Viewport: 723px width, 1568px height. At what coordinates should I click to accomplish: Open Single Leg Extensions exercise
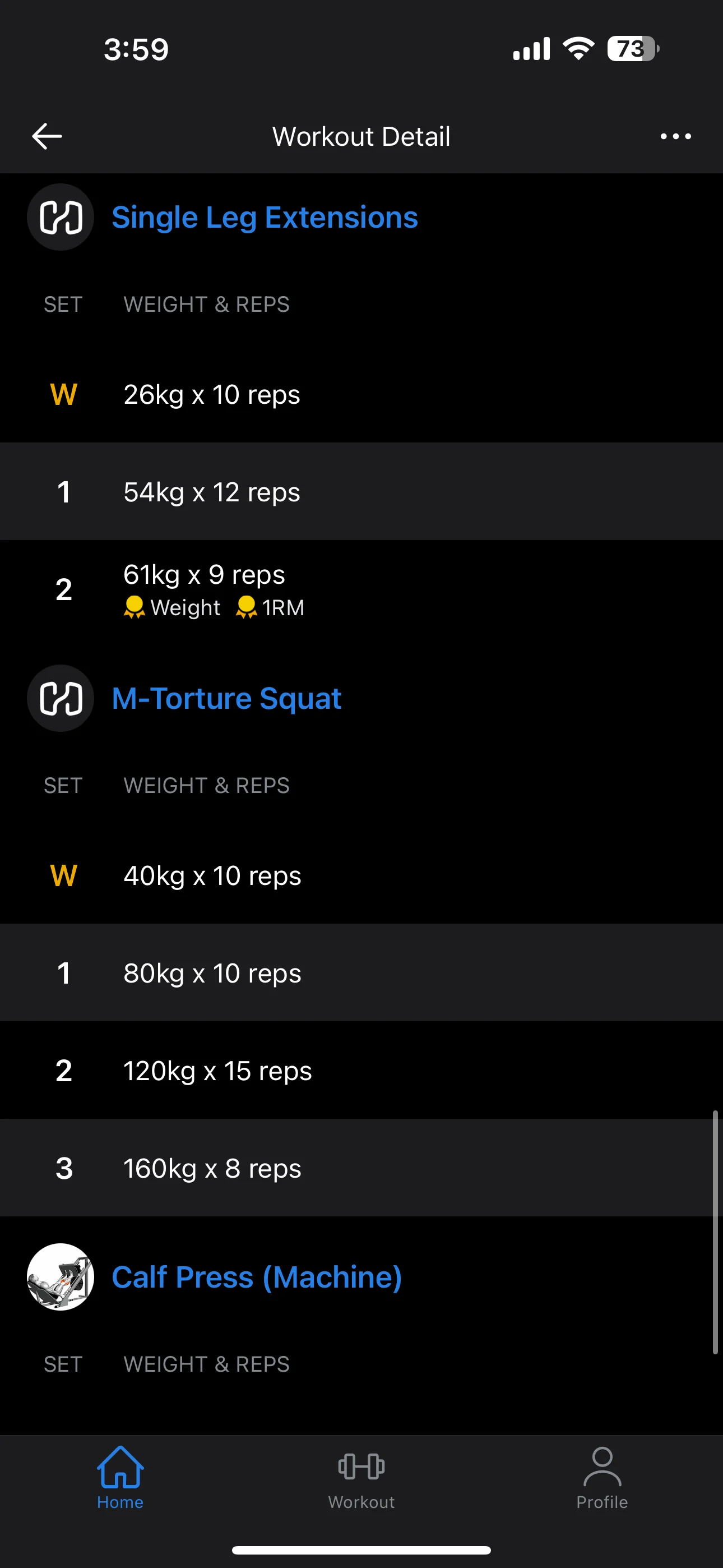click(264, 217)
